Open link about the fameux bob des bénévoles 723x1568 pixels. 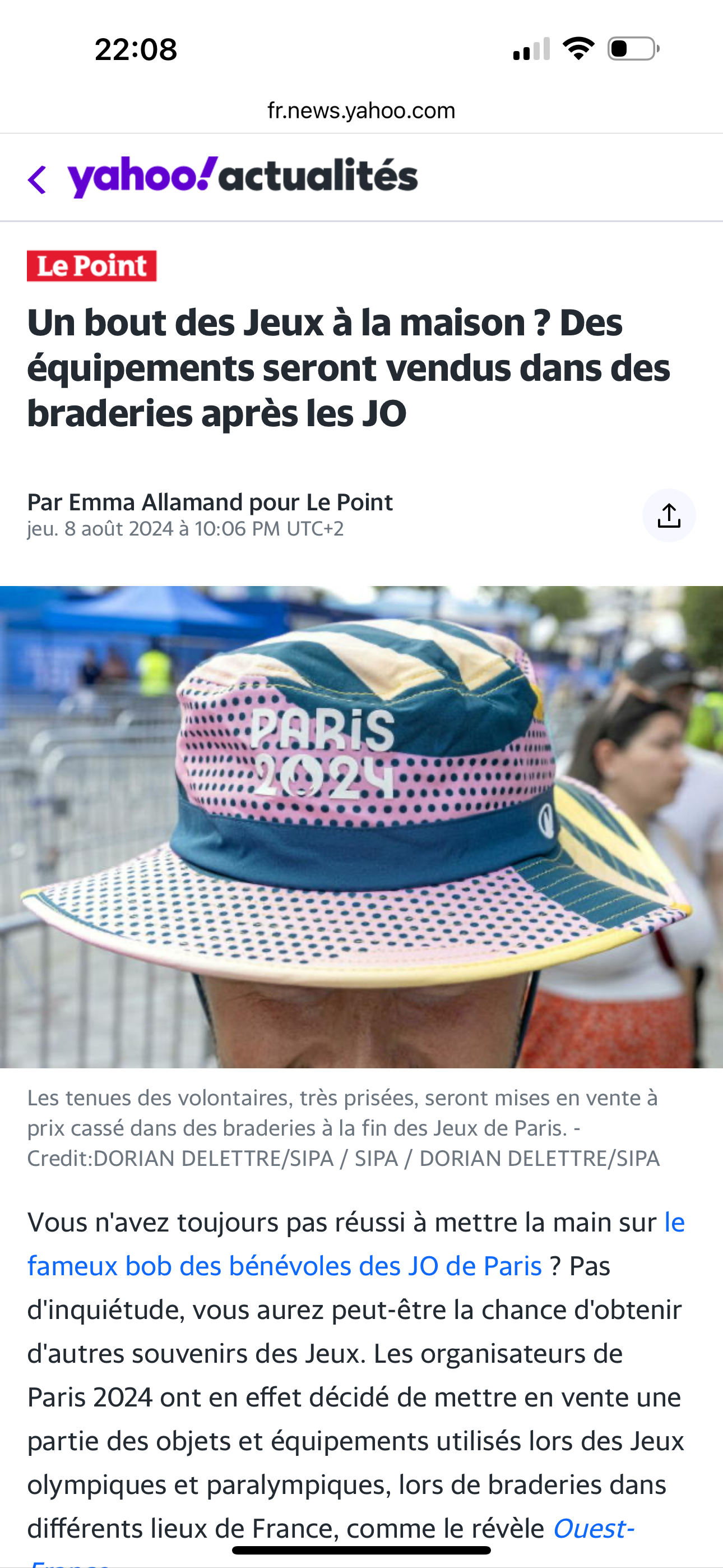tap(284, 1266)
